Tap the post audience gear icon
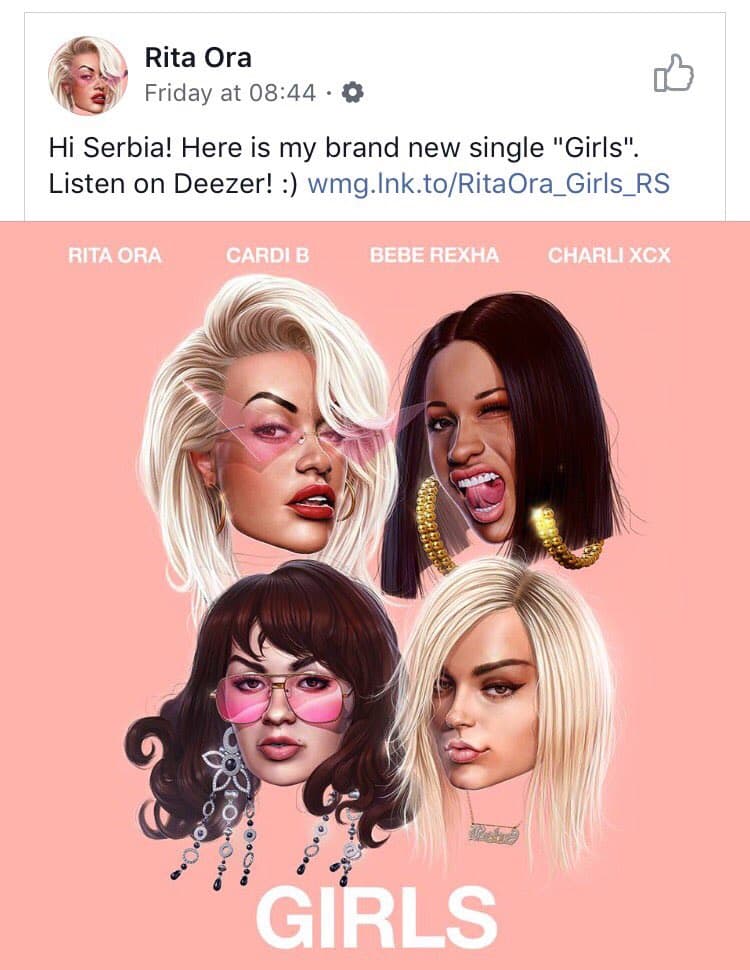Screen dimensions: 750x970 tap(352, 94)
